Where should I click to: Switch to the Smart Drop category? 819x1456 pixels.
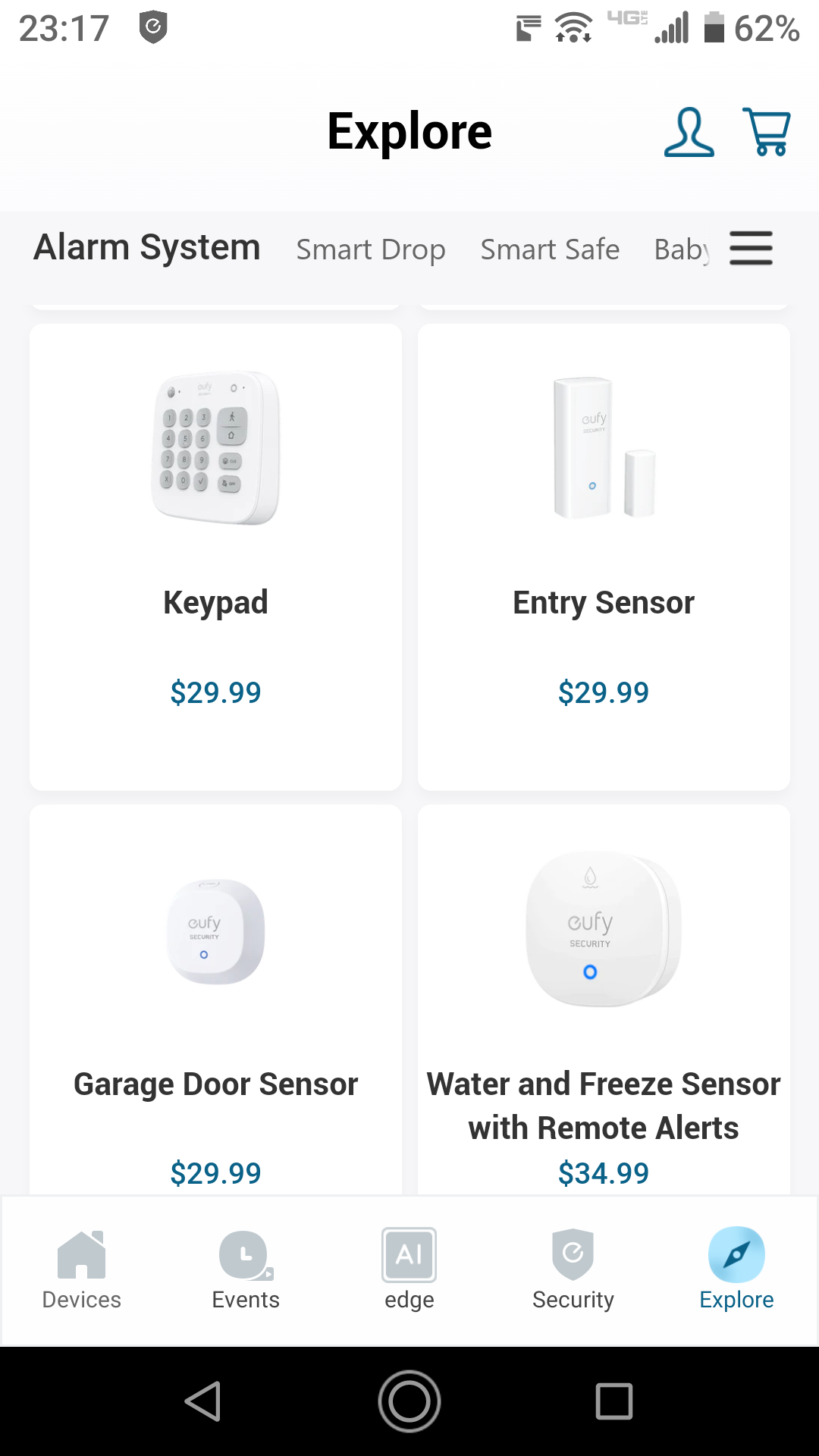(x=371, y=249)
